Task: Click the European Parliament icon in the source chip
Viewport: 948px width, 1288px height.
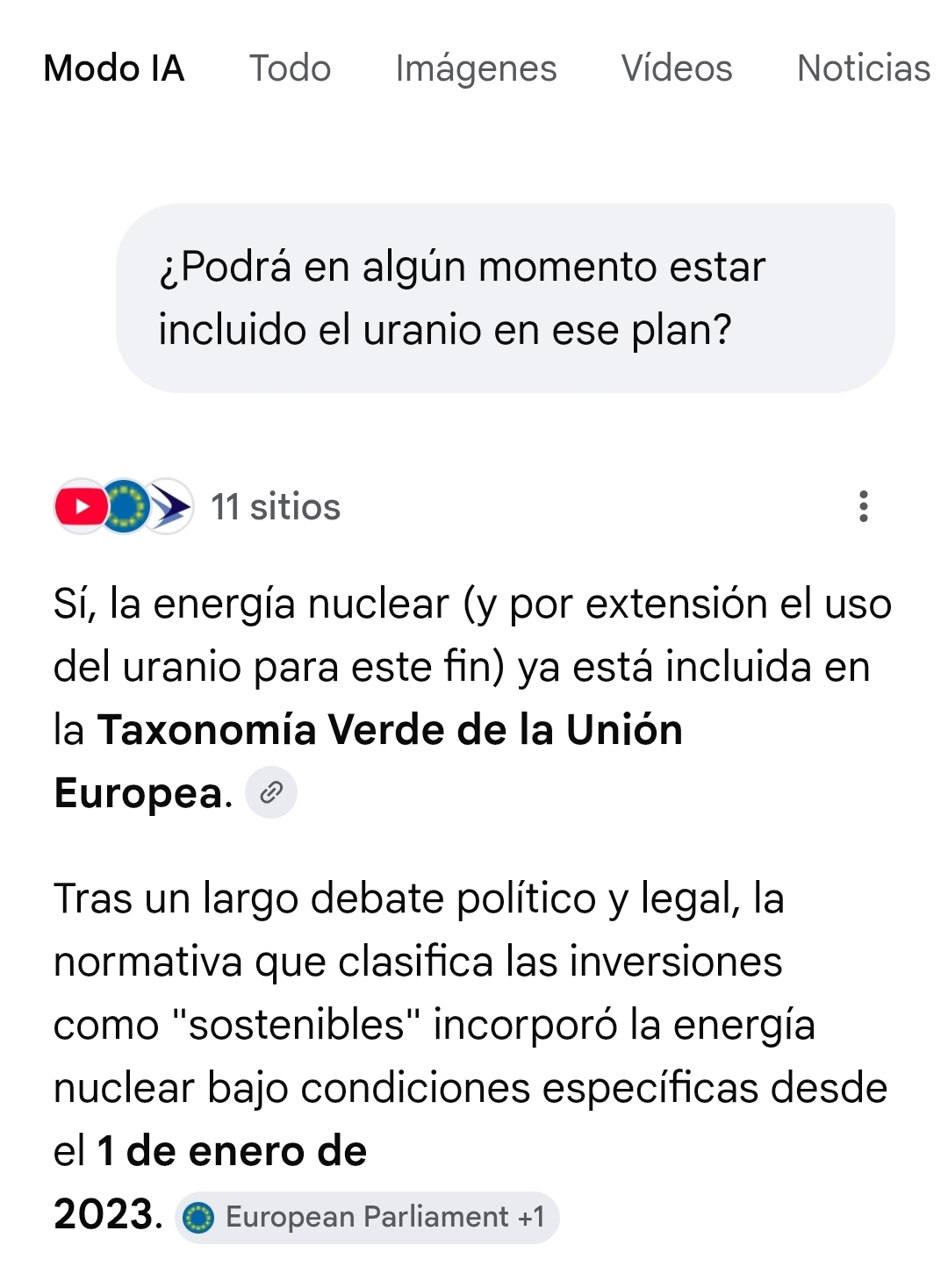Action: click(x=201, y=1217)
